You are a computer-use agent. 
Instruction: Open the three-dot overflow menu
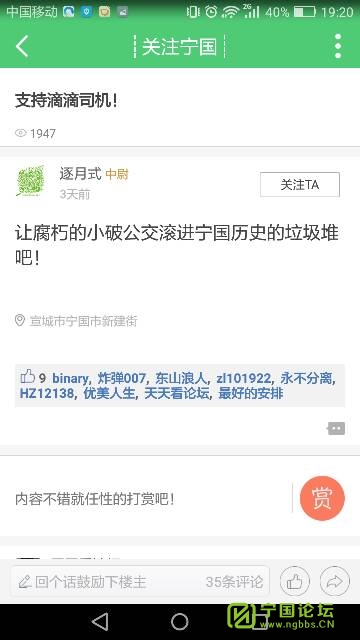(x=338, y=46)
